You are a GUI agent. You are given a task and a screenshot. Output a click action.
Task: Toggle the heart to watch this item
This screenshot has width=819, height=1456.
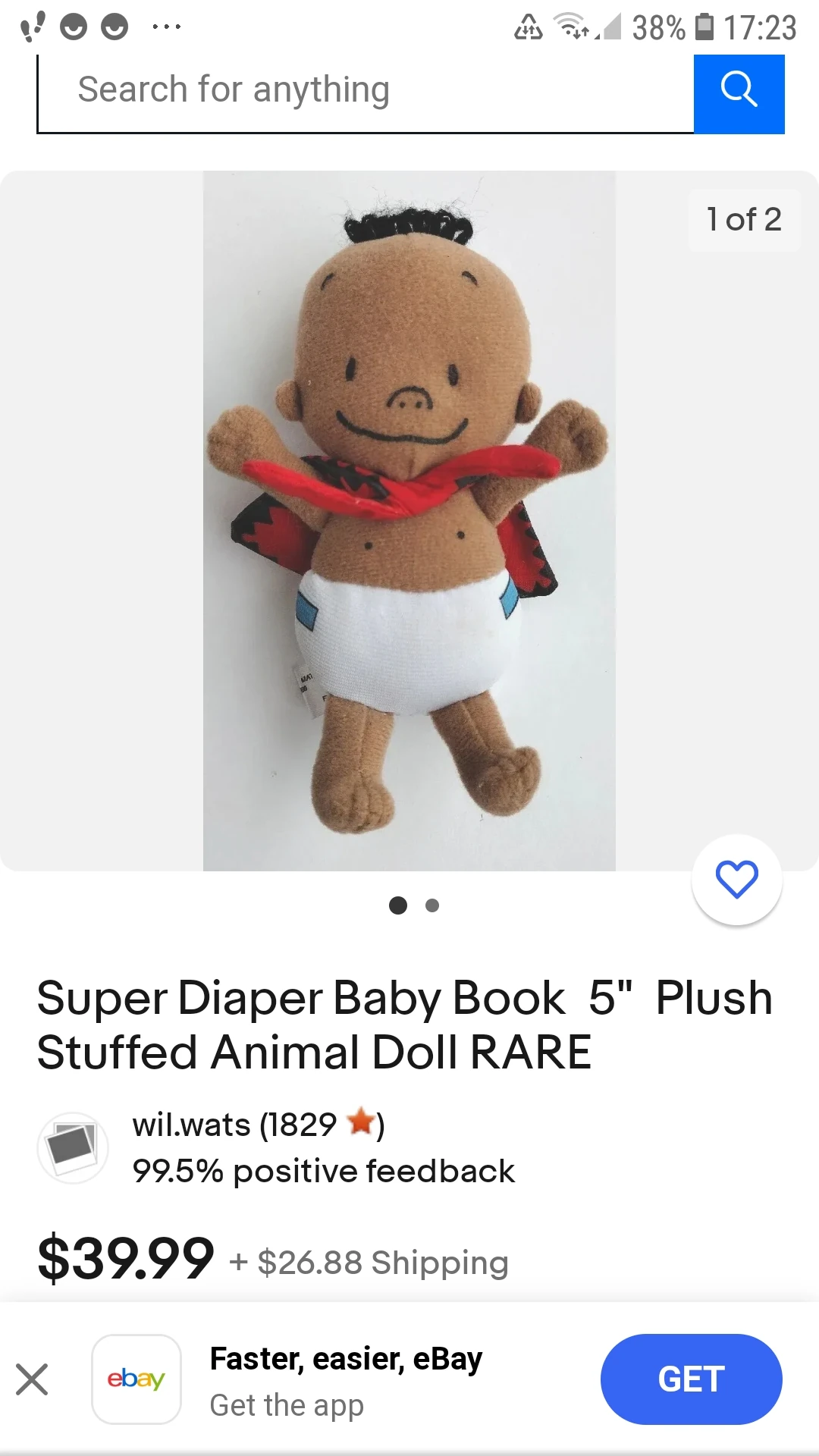[736, 880]
